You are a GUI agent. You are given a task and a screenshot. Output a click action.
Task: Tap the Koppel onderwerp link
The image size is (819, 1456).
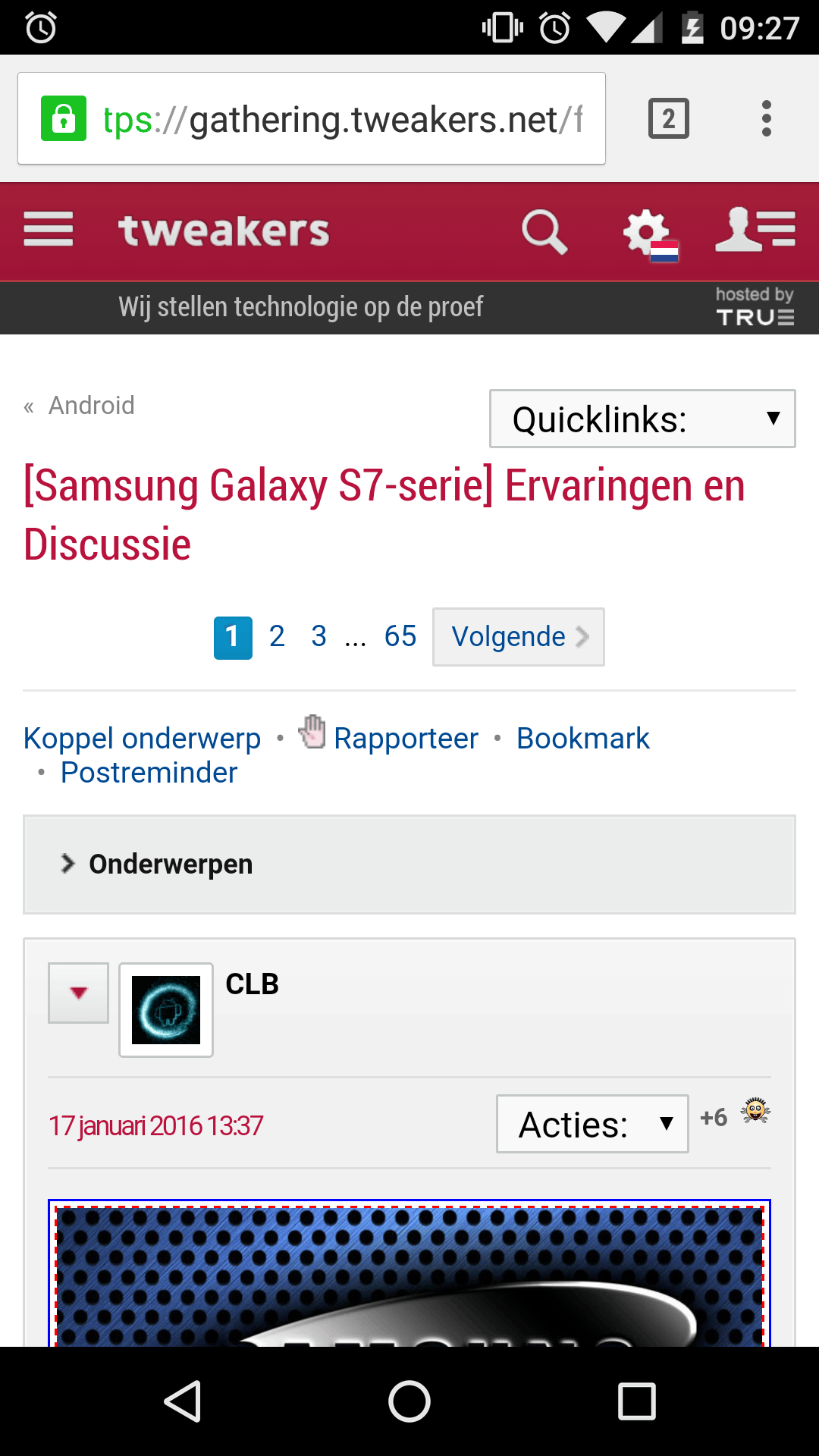pos(142,739)
